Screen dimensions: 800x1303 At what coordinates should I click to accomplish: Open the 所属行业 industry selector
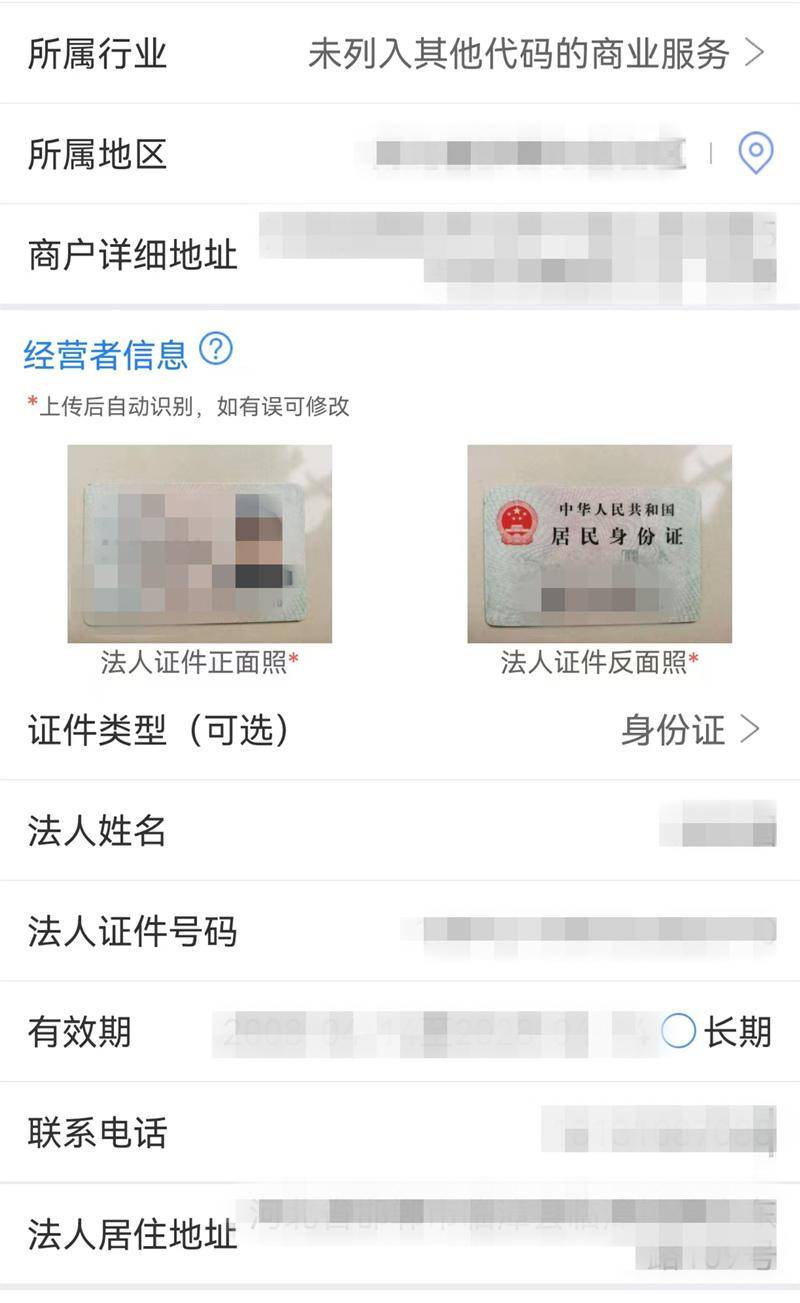click(535, 54)
